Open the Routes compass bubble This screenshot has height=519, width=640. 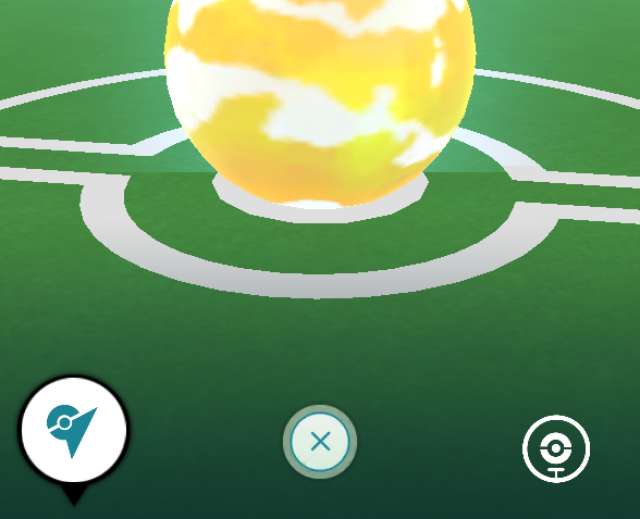(73, 432)
